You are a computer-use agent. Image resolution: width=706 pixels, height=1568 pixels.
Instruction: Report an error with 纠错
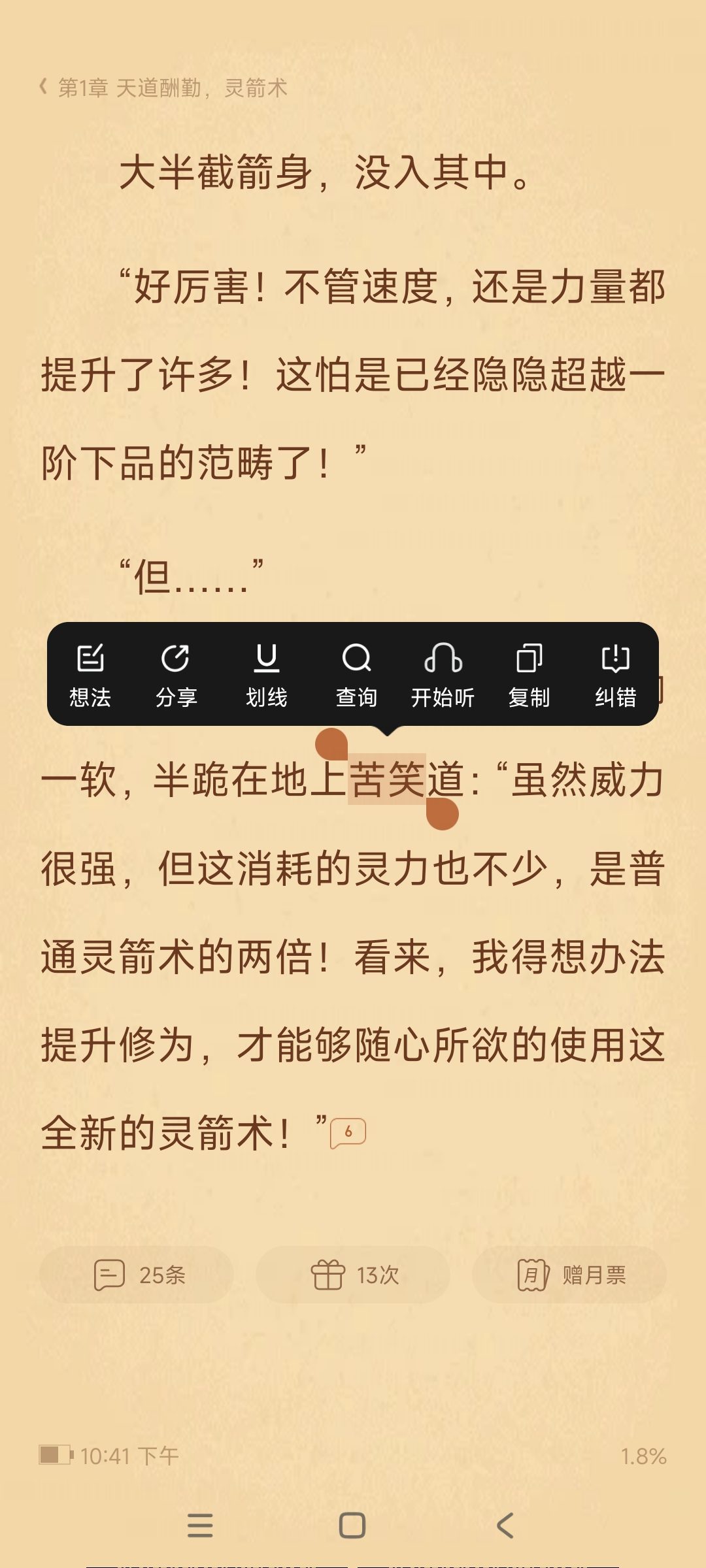point(615,675)
